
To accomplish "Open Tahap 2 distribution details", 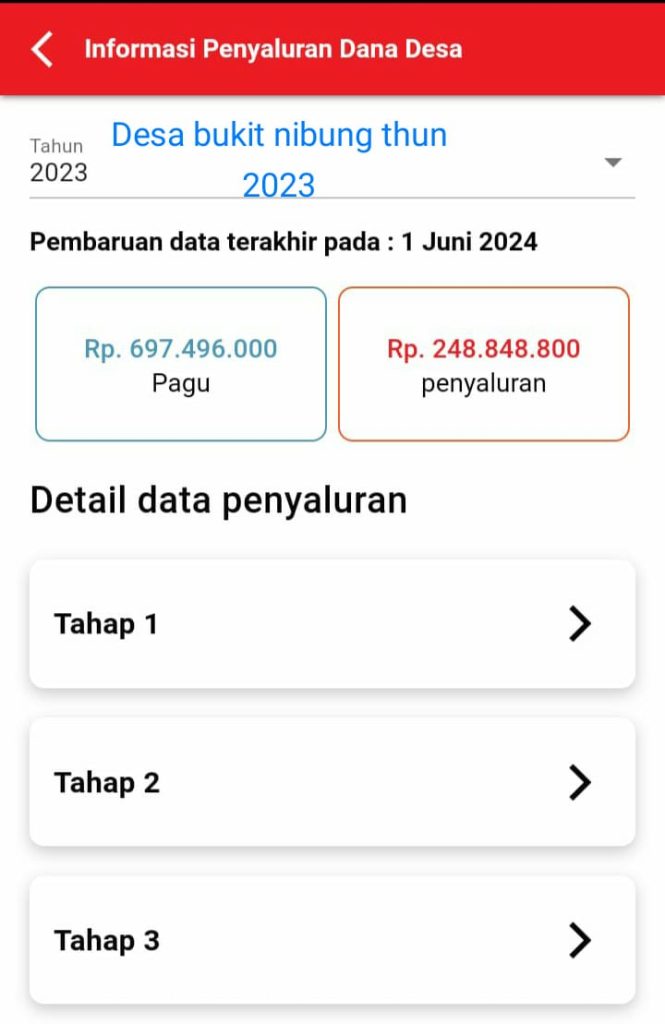I will 332,782.
